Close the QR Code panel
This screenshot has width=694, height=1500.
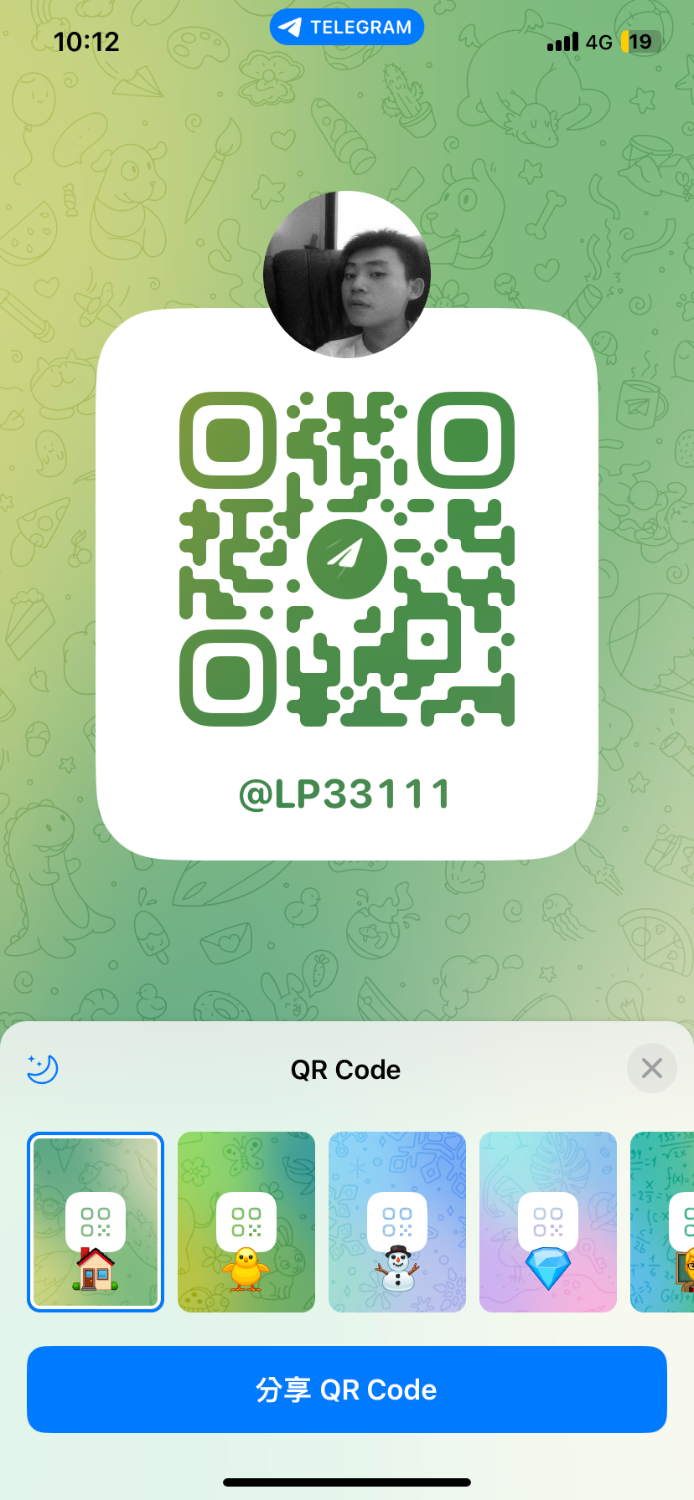[651, 1069]
